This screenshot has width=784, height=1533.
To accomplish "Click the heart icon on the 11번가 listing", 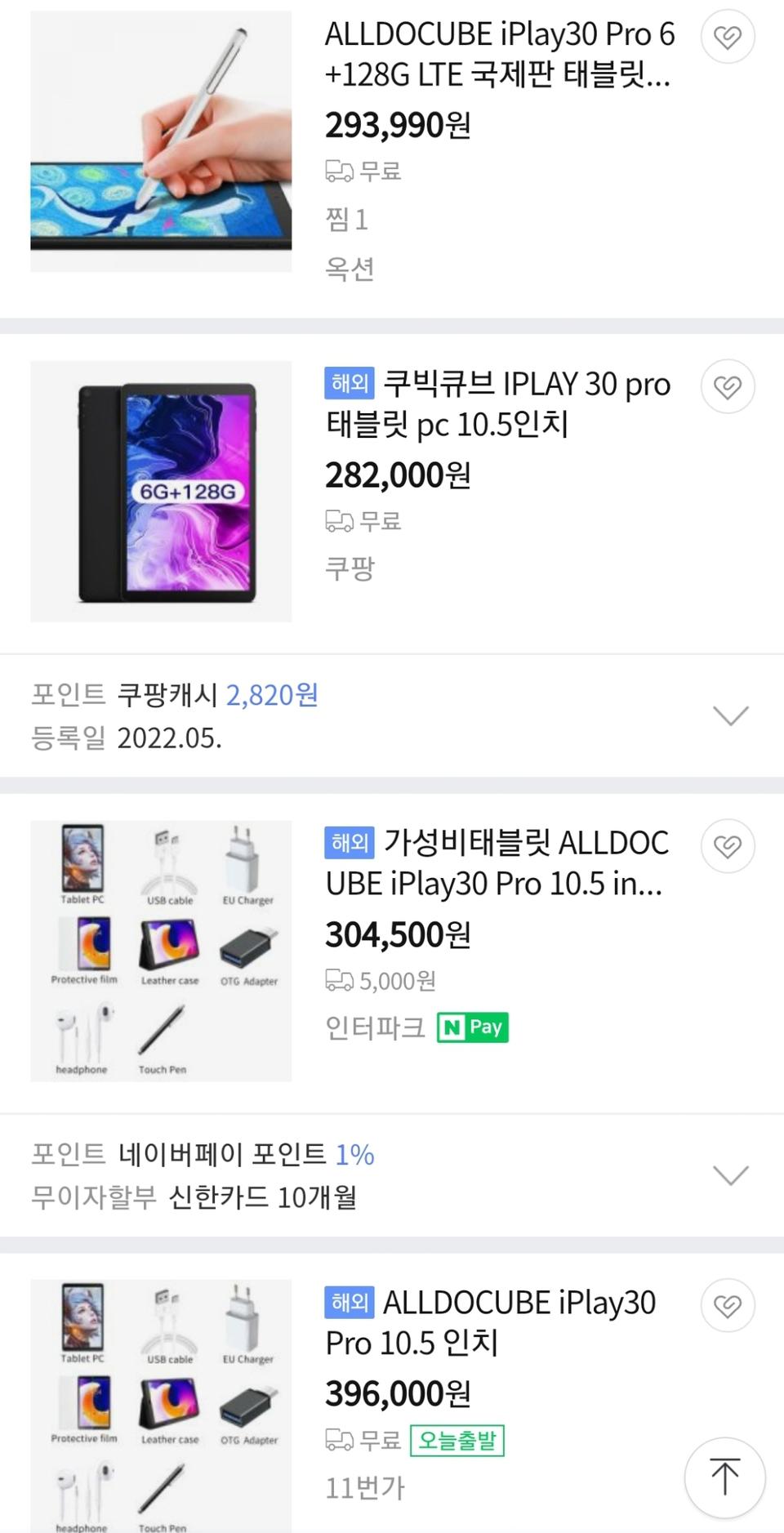I will coord(726,1305).
